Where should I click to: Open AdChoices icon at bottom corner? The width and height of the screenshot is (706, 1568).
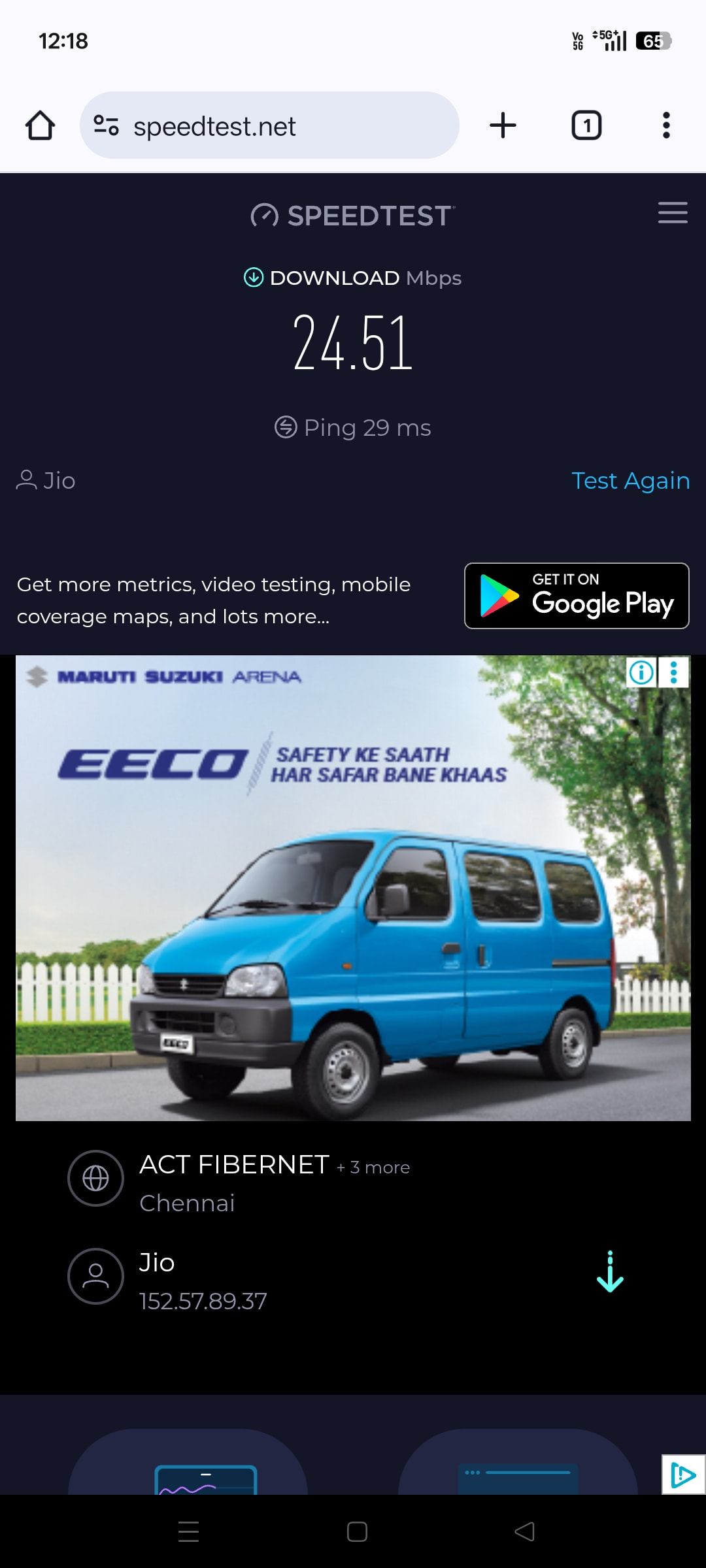pyautogui.click(x=683, y=1475)
